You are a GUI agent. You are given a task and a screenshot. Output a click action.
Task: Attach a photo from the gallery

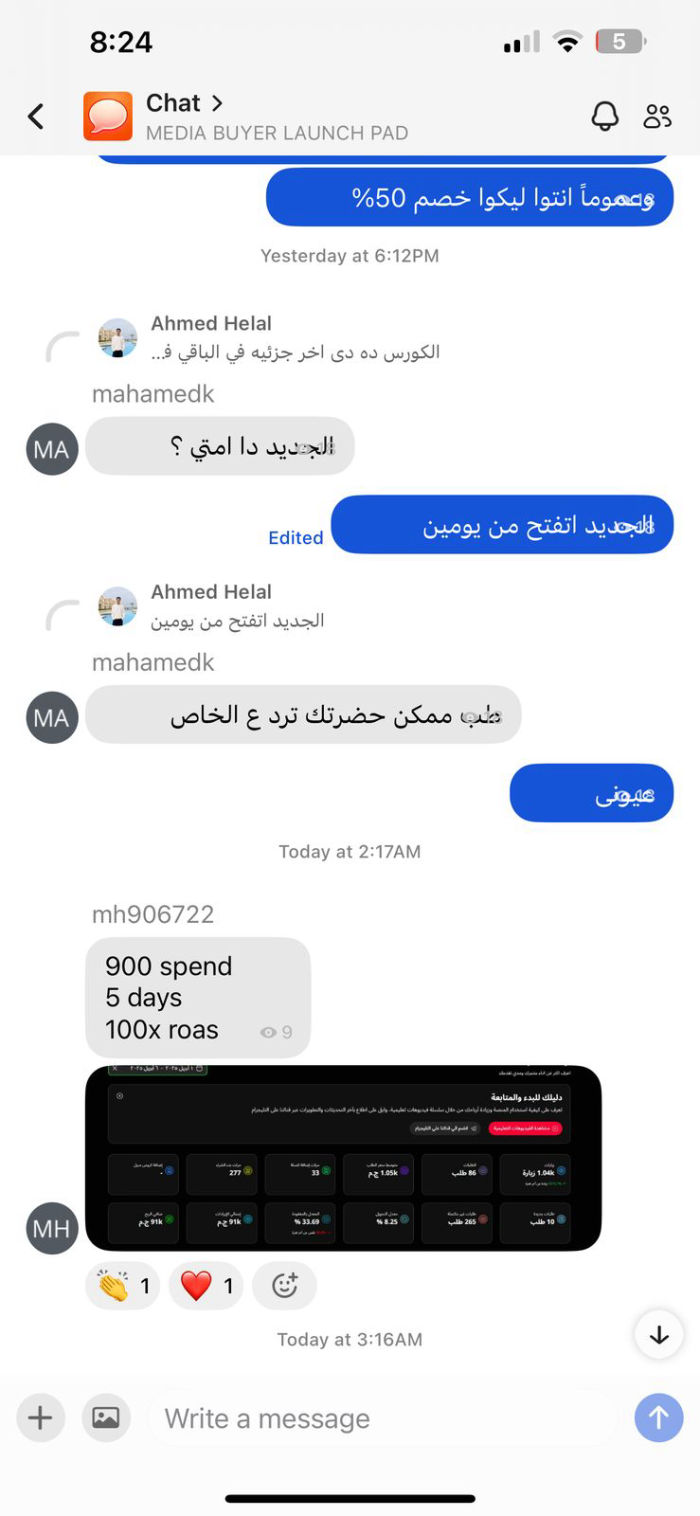[x=106, y=1417]
